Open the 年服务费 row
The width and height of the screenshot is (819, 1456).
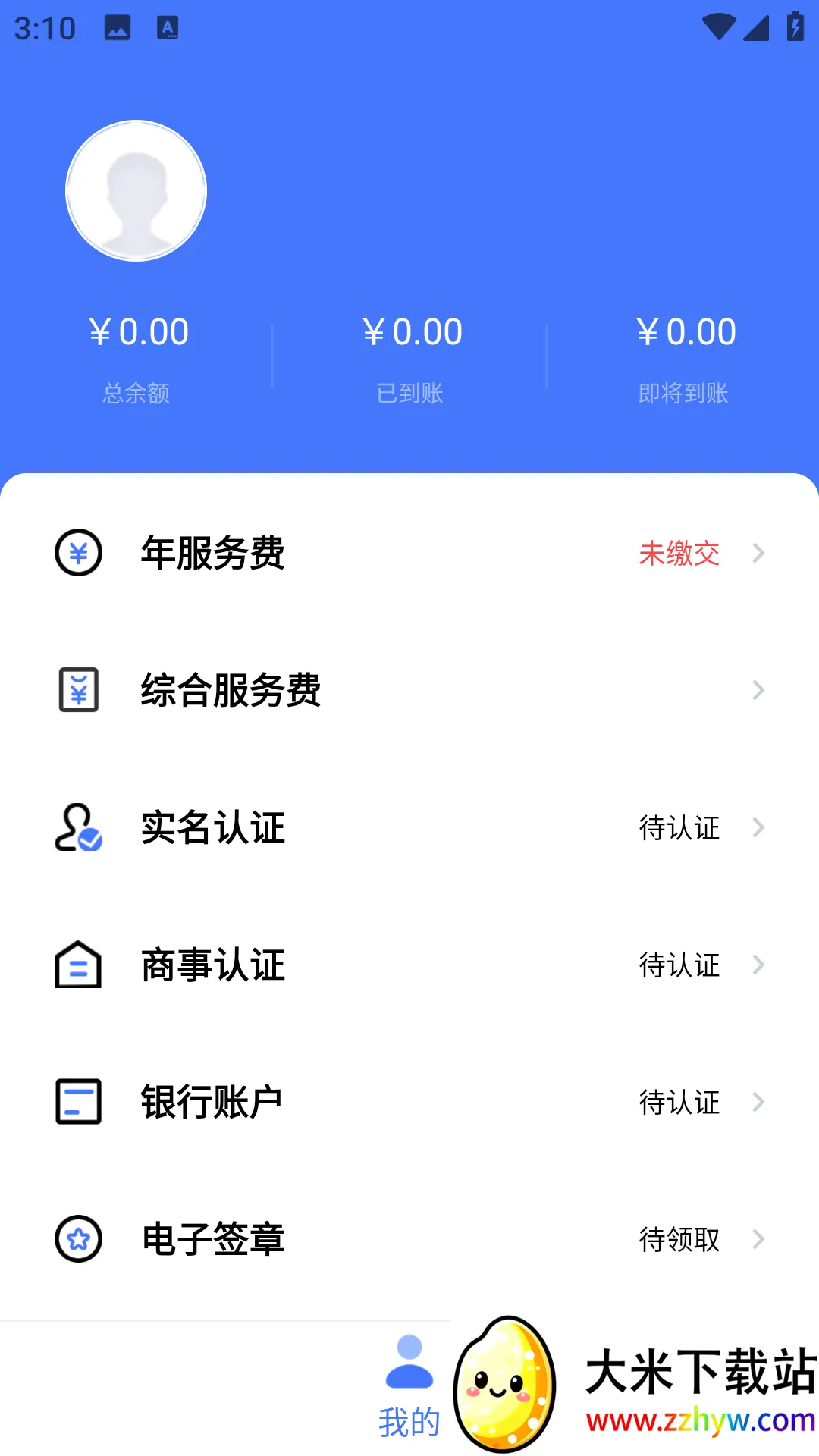[409, 553]
